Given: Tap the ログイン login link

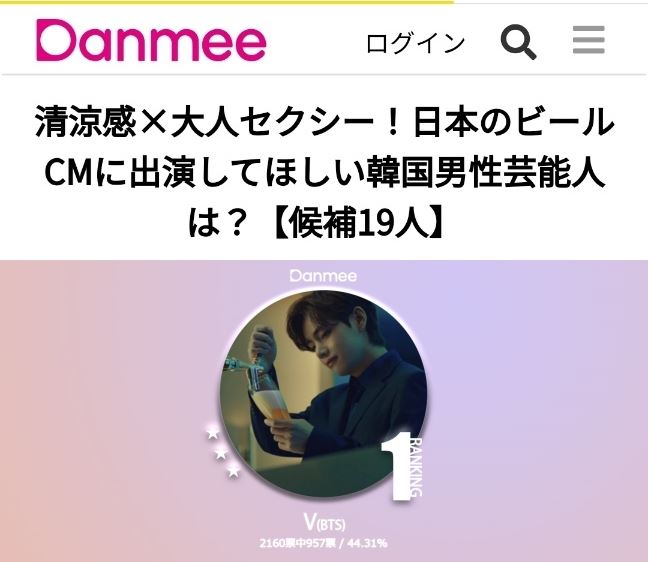Looking at the screenshot, I should pos(415,43).
